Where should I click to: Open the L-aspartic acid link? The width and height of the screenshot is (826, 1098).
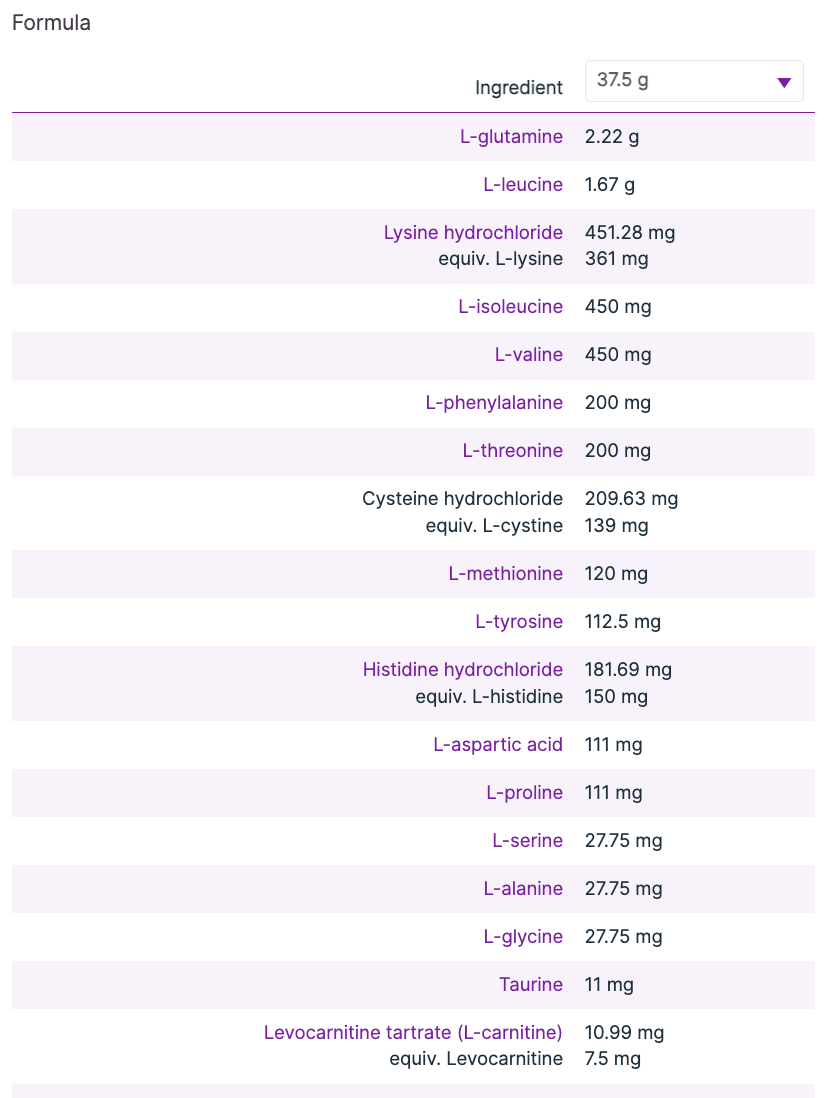(x=498, y=745)
